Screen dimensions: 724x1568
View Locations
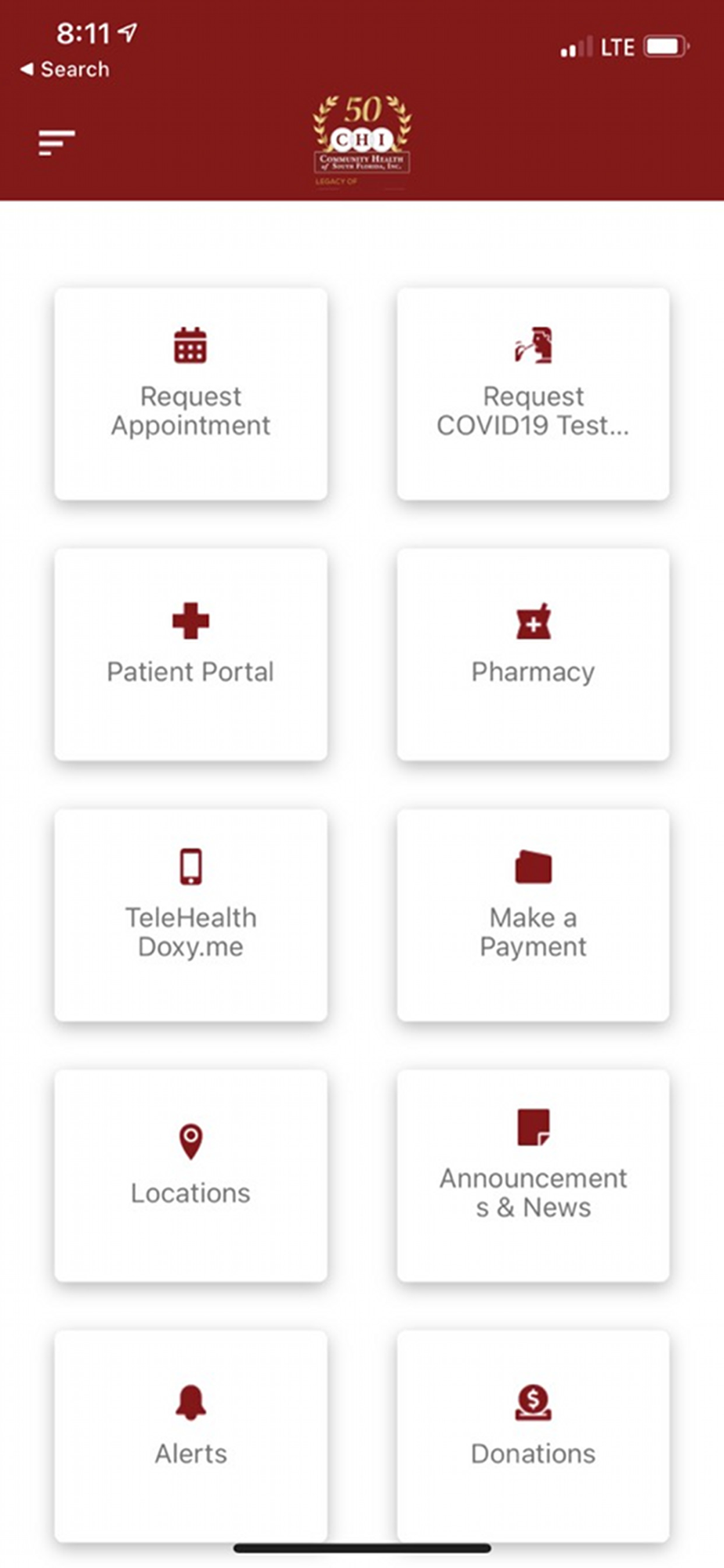tap(190, 1175)
